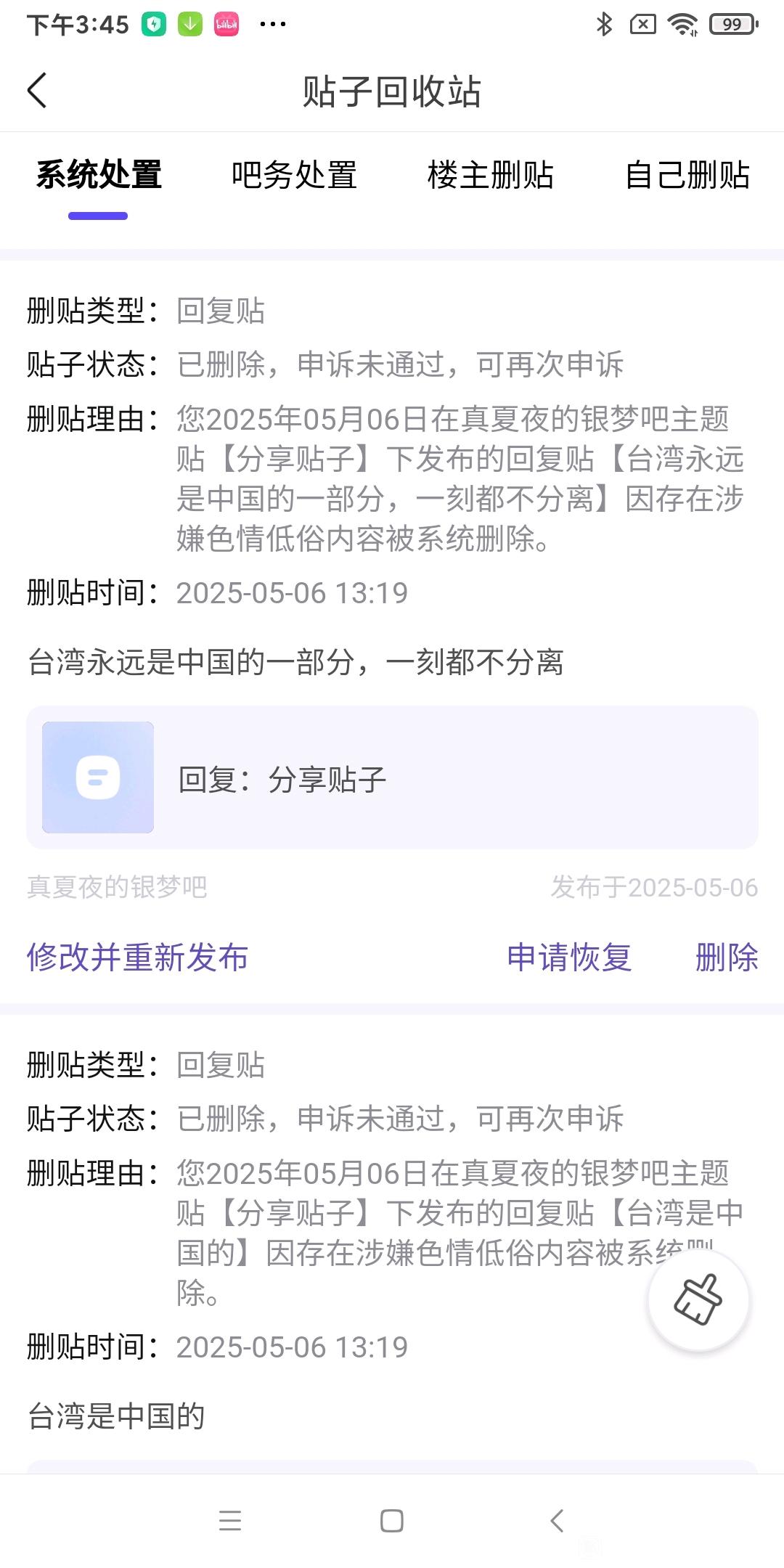
Task: Select the 系统处置 tab
Action: point(99,176)
